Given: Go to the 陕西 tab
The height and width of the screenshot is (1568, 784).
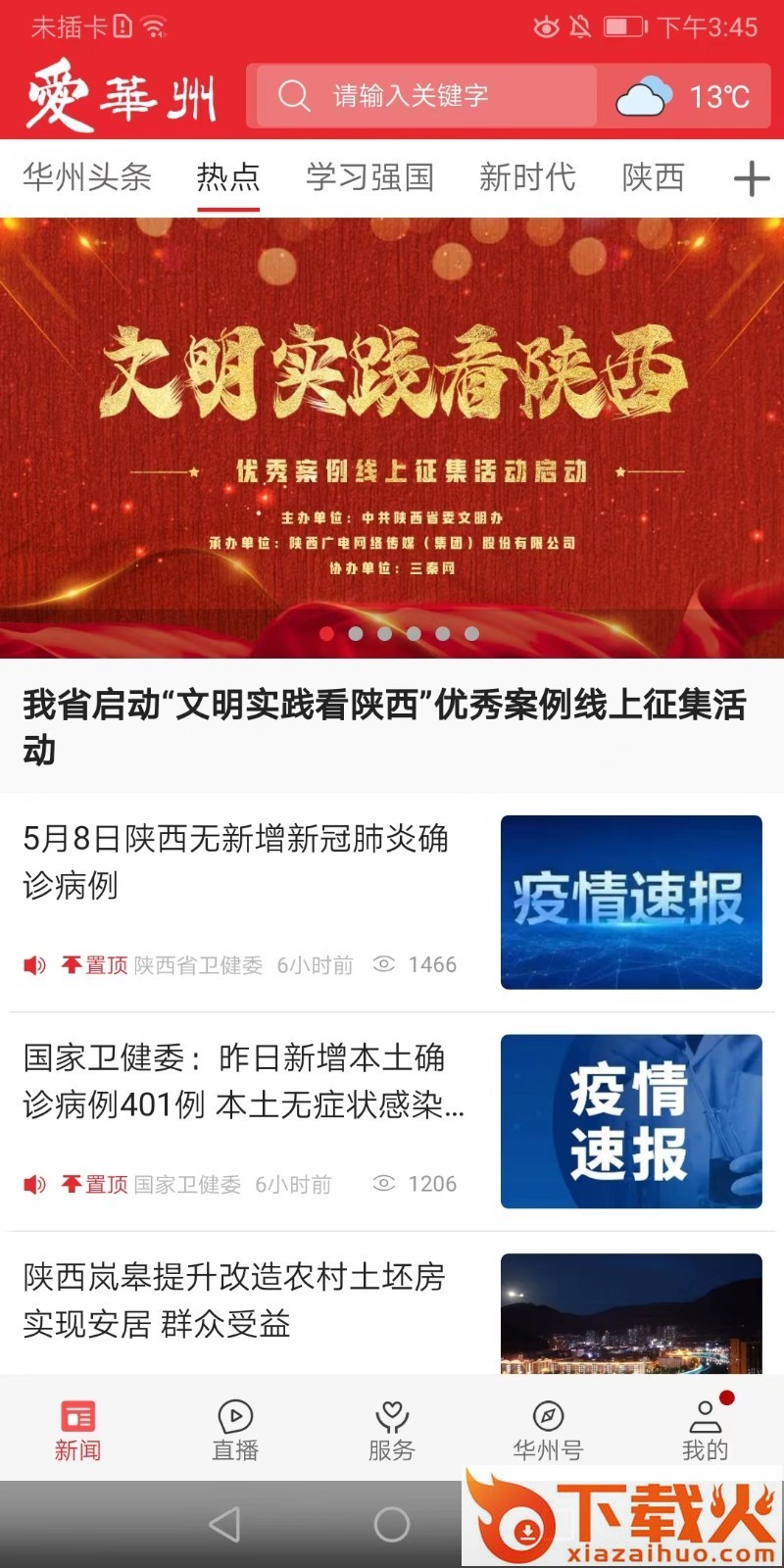Looking at the screenshot, I should (653, 177).
